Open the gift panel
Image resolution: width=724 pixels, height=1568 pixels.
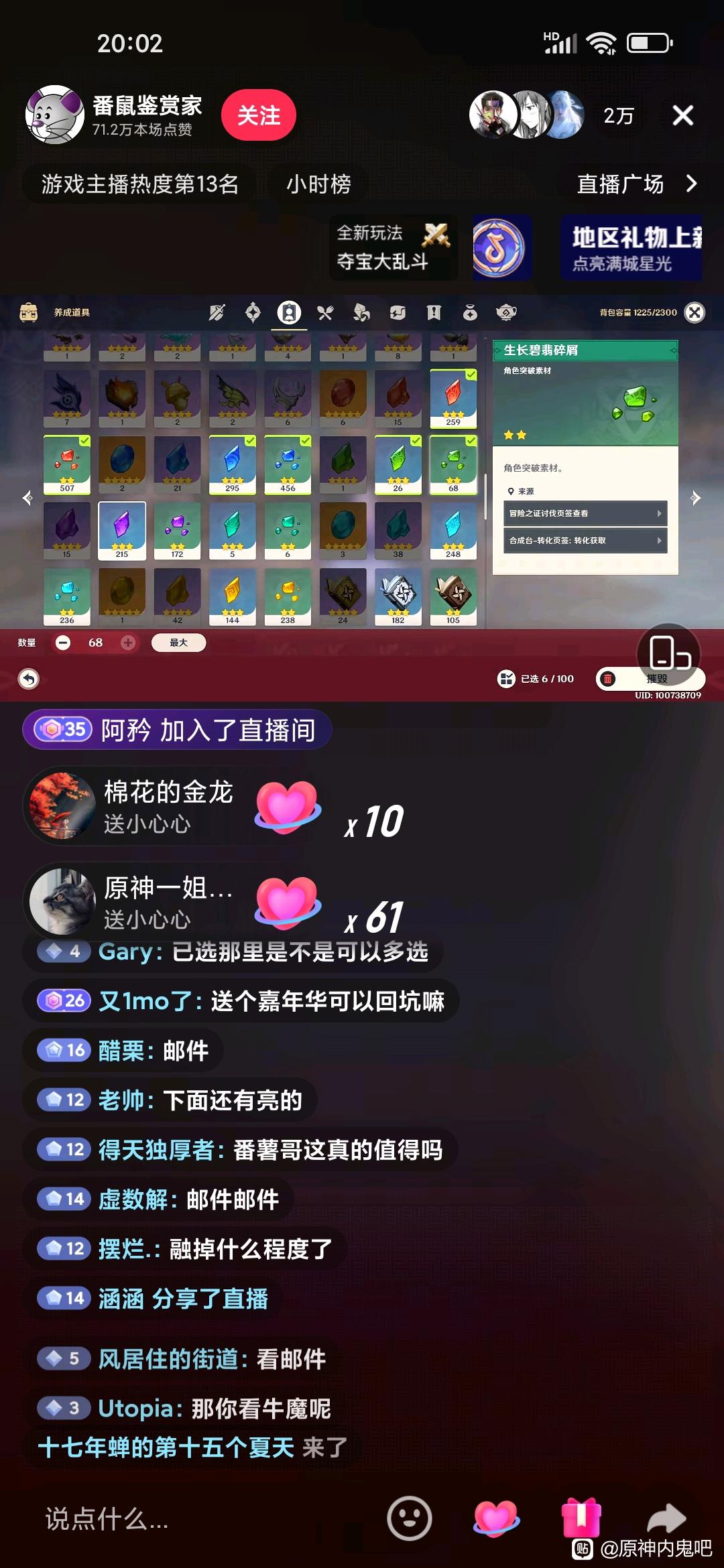[581, 1518]
